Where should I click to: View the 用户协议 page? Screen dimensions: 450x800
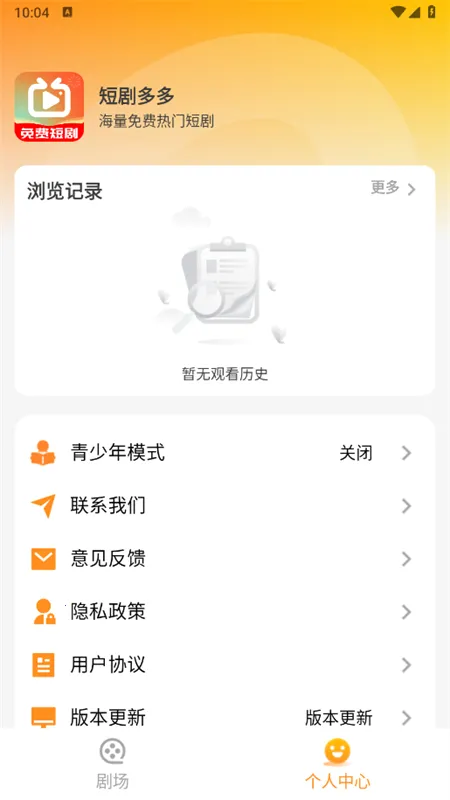[224, 665]
